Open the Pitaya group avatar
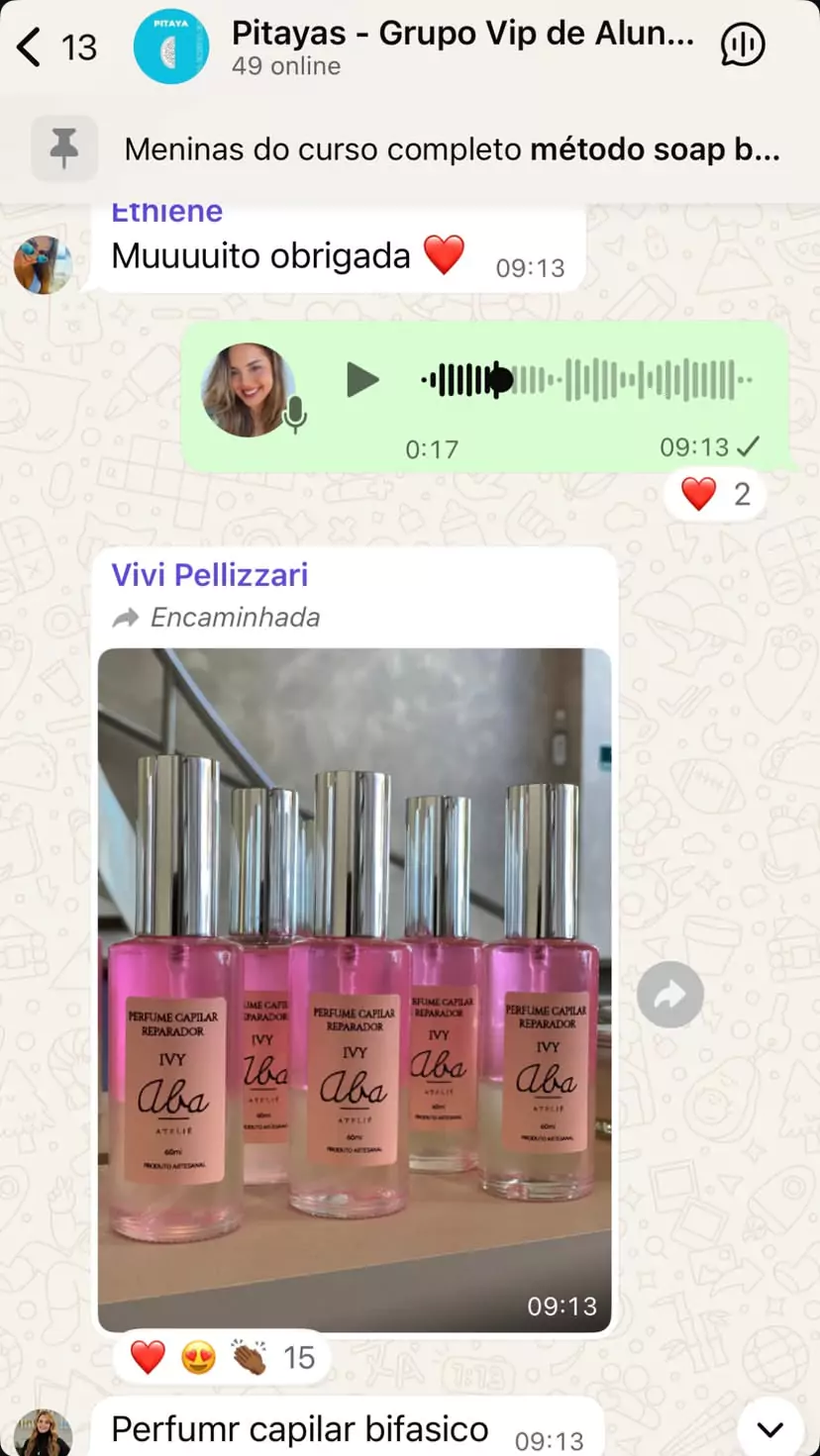The height and width of the screenshot is (1456, 820). pyautogui.click(x=171, y=47)
